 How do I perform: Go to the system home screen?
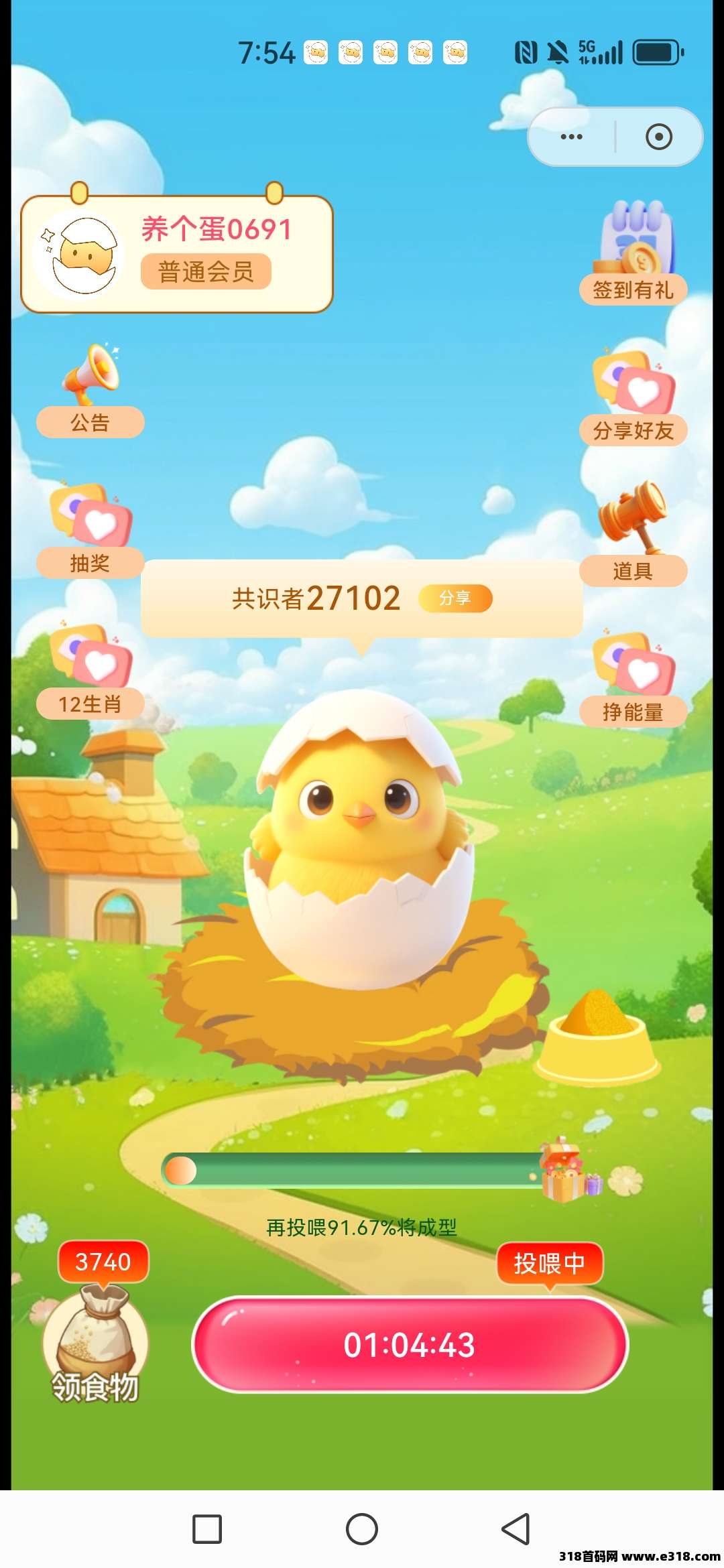[362, 1529]
